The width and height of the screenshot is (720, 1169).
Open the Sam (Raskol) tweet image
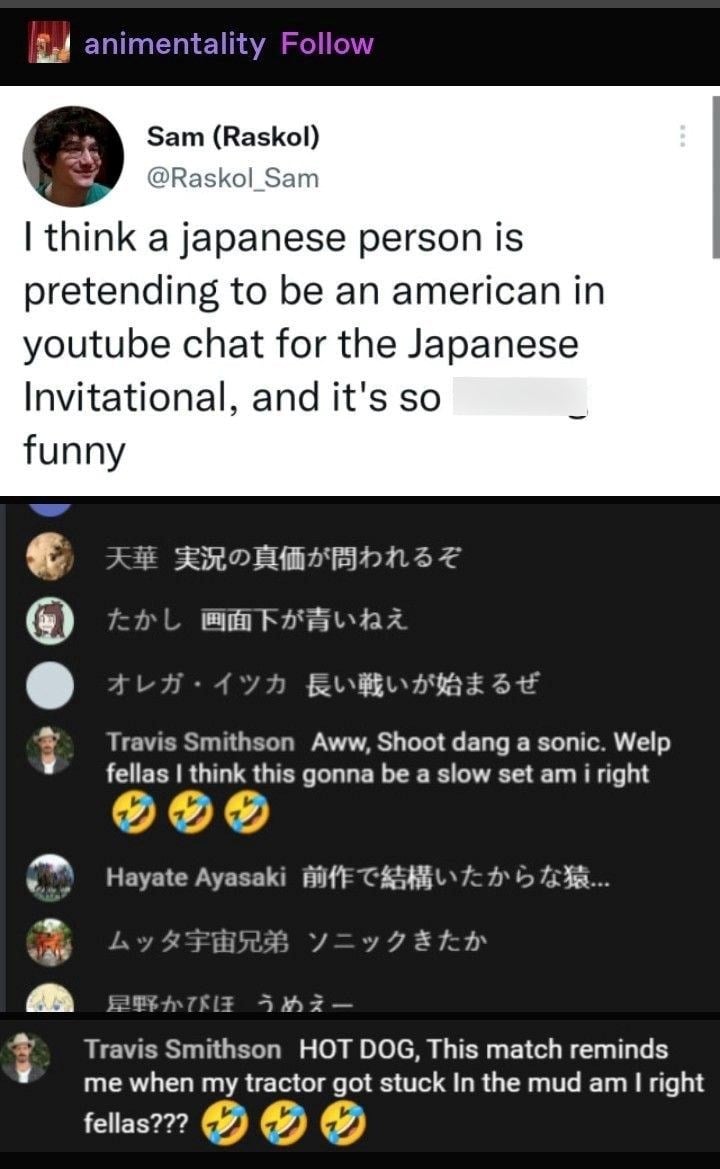(360, 290)
